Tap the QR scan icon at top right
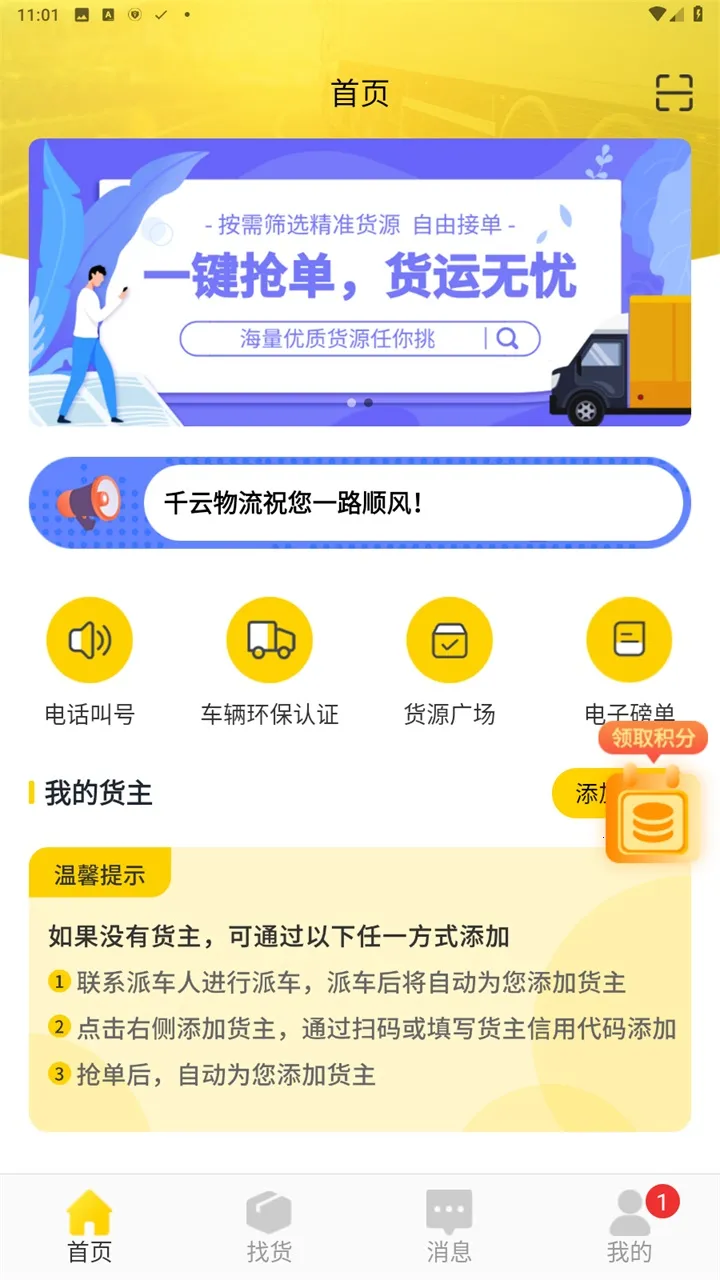The image size is (720, 1280). tap(675, 92)
